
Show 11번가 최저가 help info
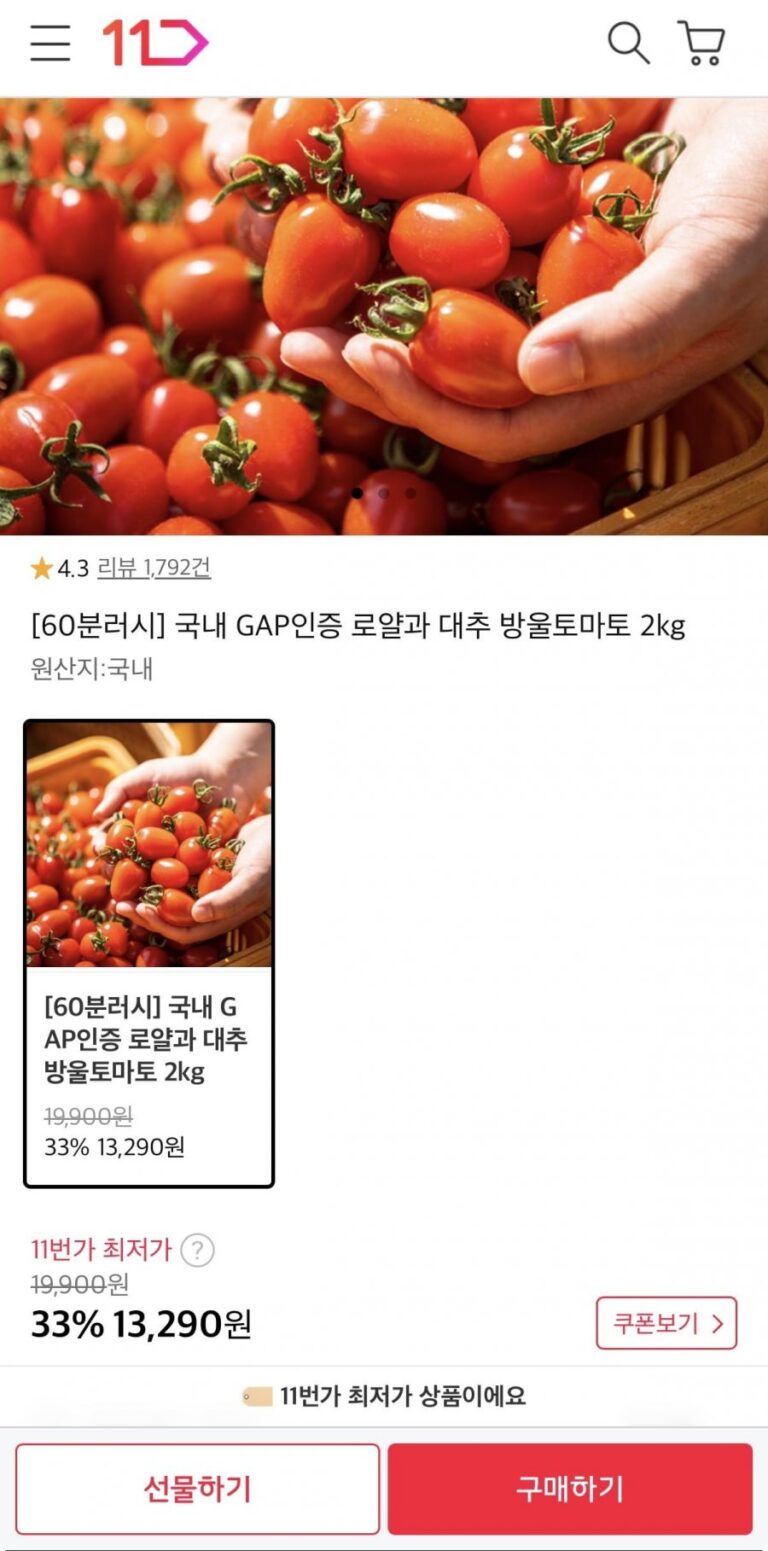click(x=197, y=1250)
